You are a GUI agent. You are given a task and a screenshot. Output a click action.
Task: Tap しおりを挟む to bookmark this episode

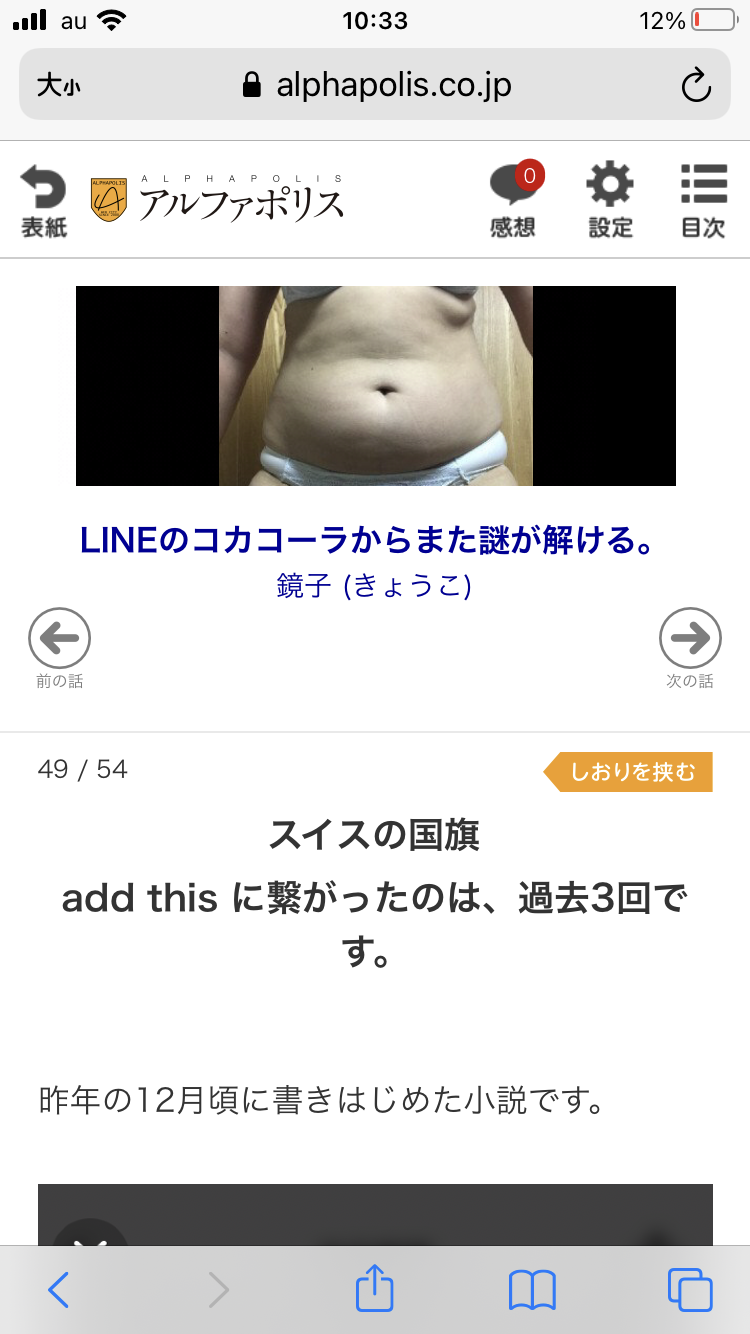630,772
